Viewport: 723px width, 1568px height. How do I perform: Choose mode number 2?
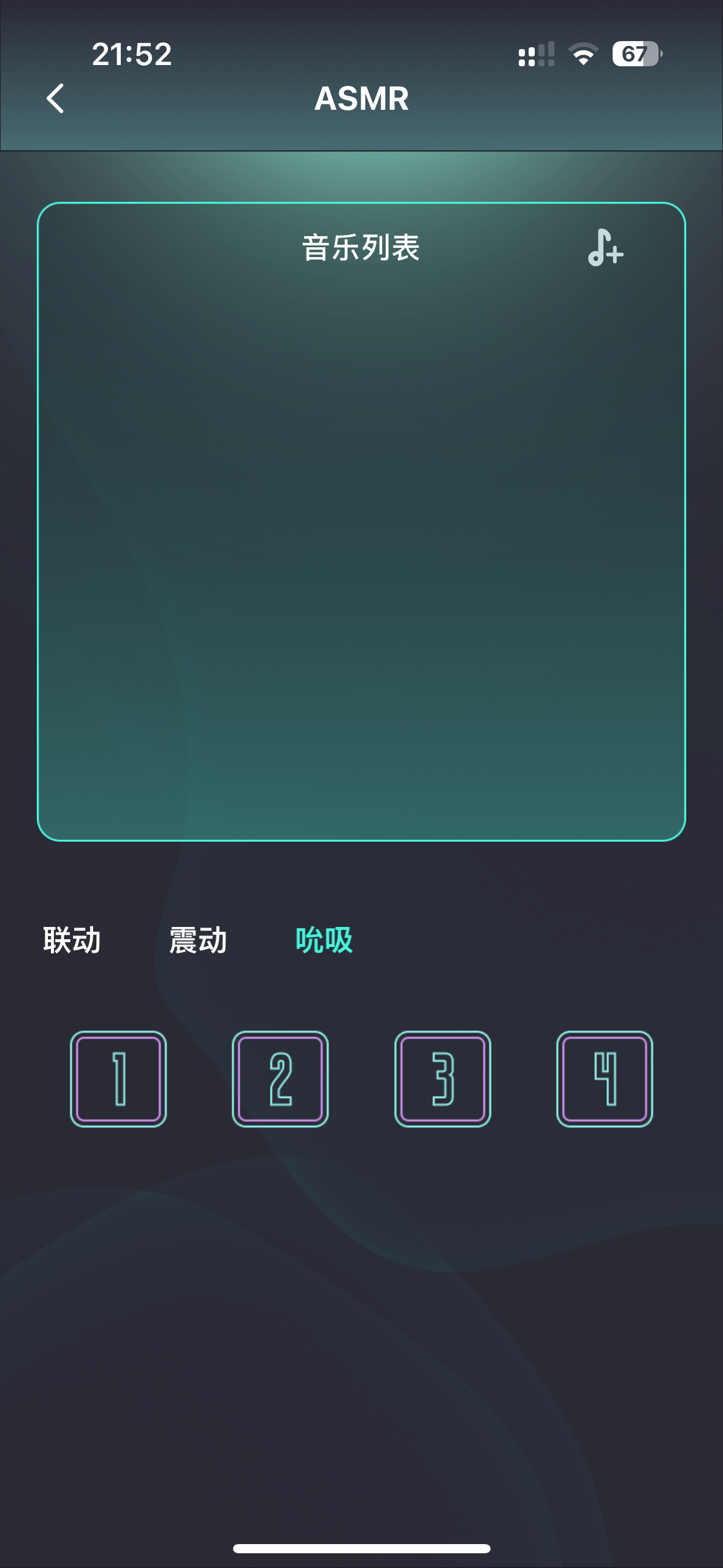[280, 1078]
